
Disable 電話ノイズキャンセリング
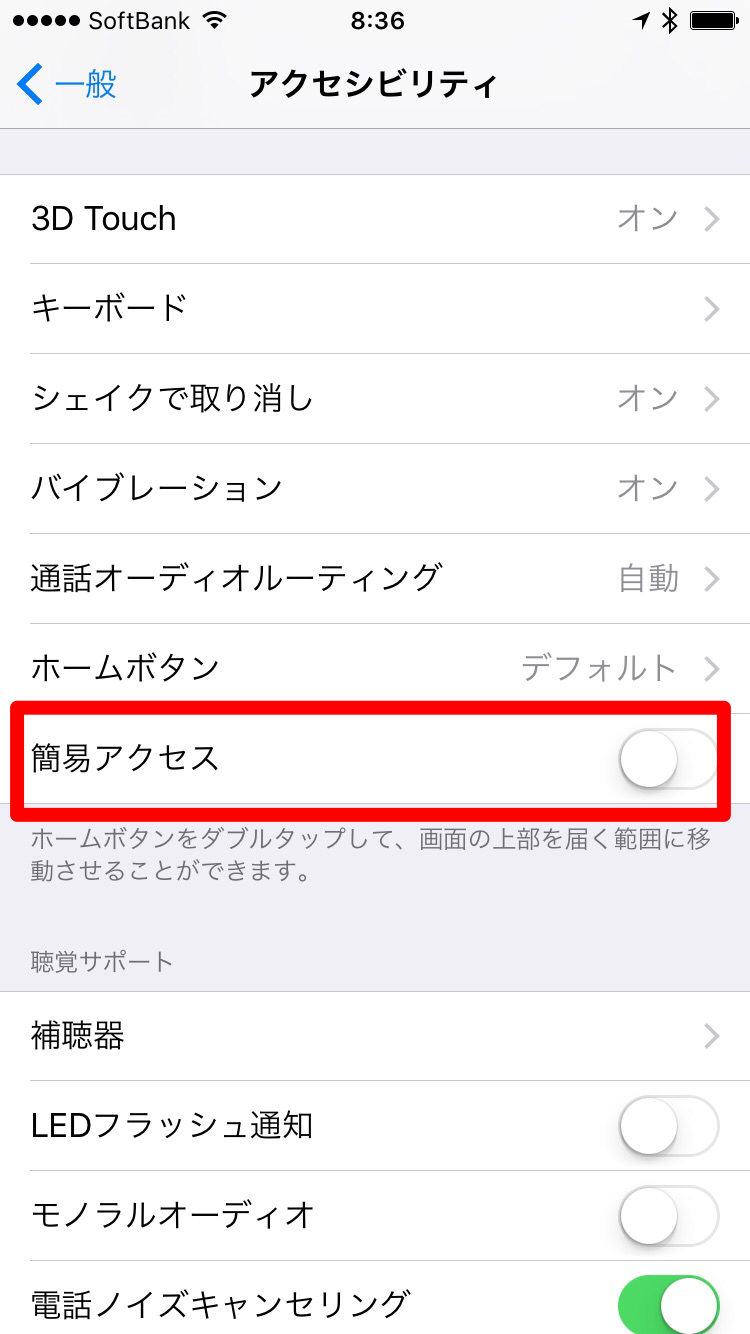(668, 1304)
